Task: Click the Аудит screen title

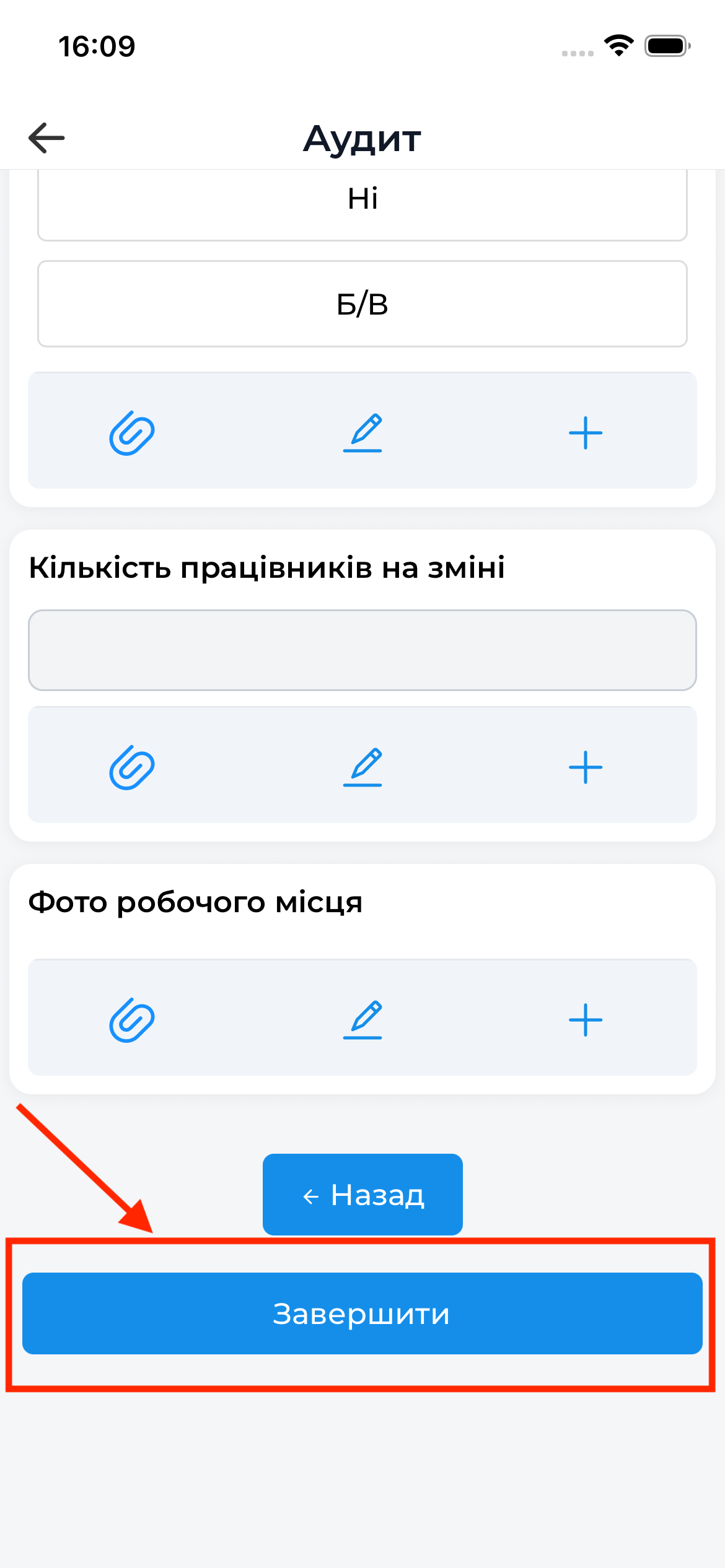Action: click(x=362, y=139)
